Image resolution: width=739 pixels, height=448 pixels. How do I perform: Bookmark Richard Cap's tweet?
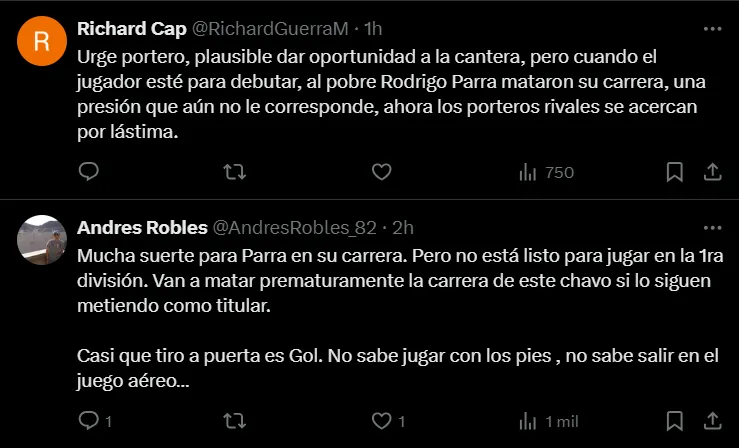click(x=675, y=172)
